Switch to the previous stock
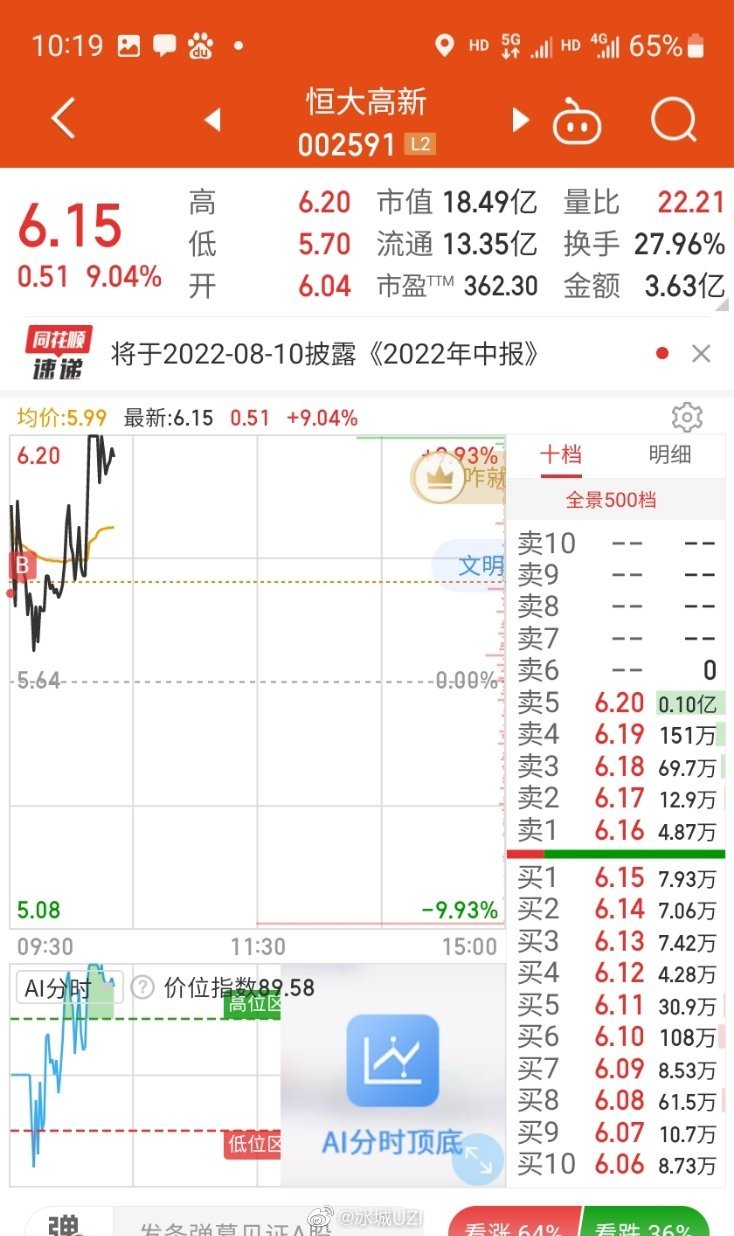 212,121
